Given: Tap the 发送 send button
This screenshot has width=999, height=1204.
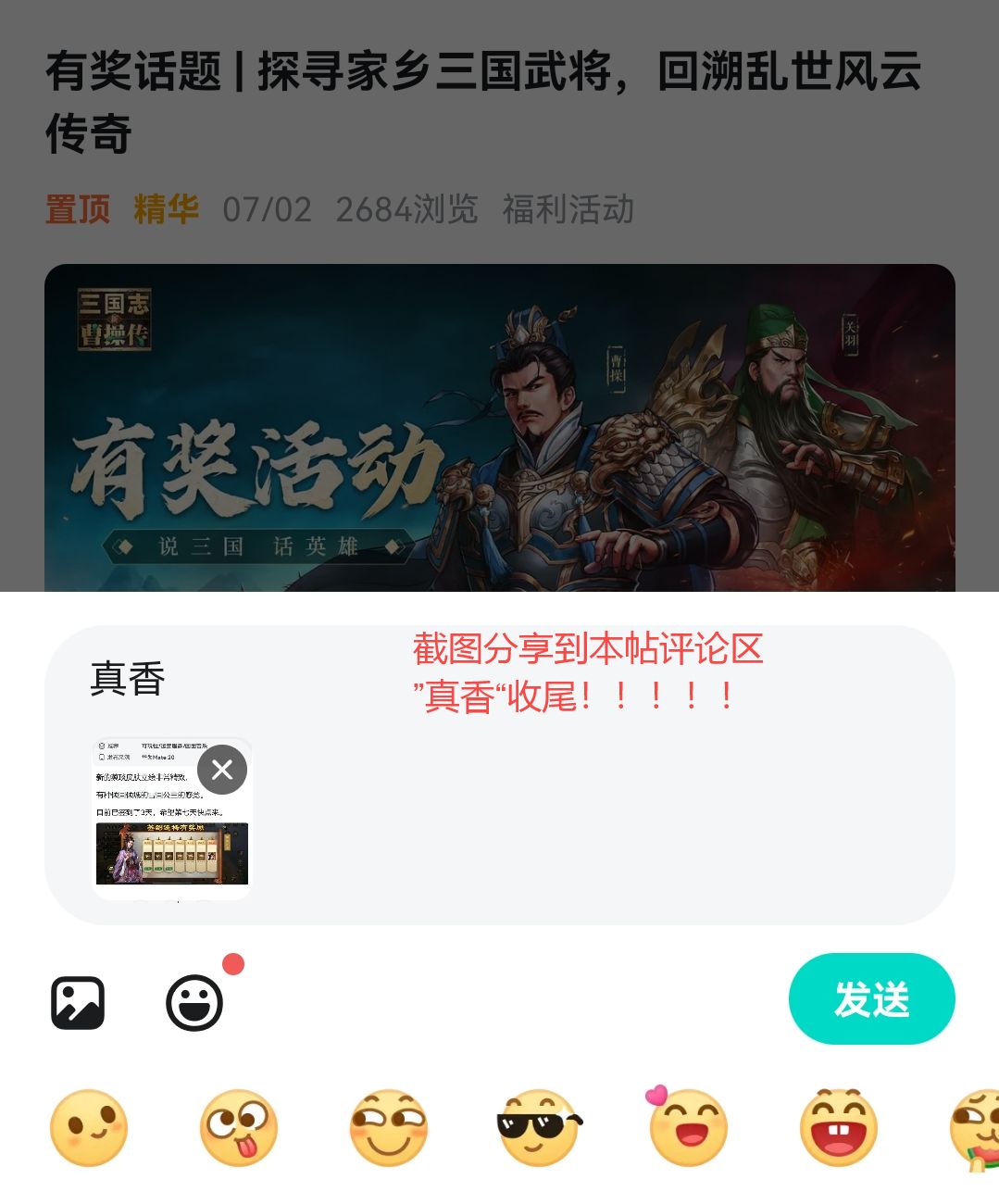Looking at the screenshot, I should pyautogui.click(x=871, y=998).
